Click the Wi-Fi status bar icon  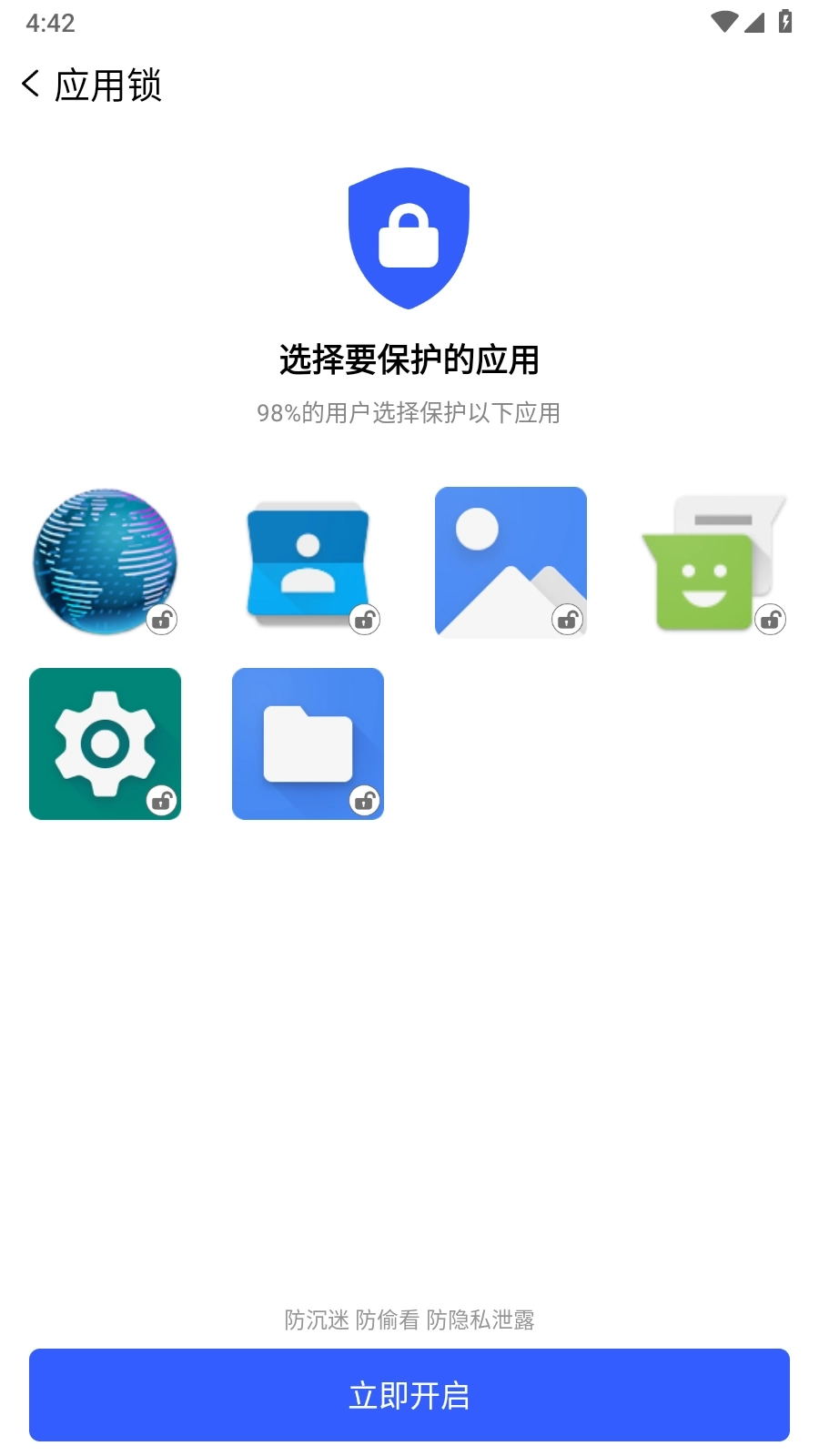pos(725,23)
